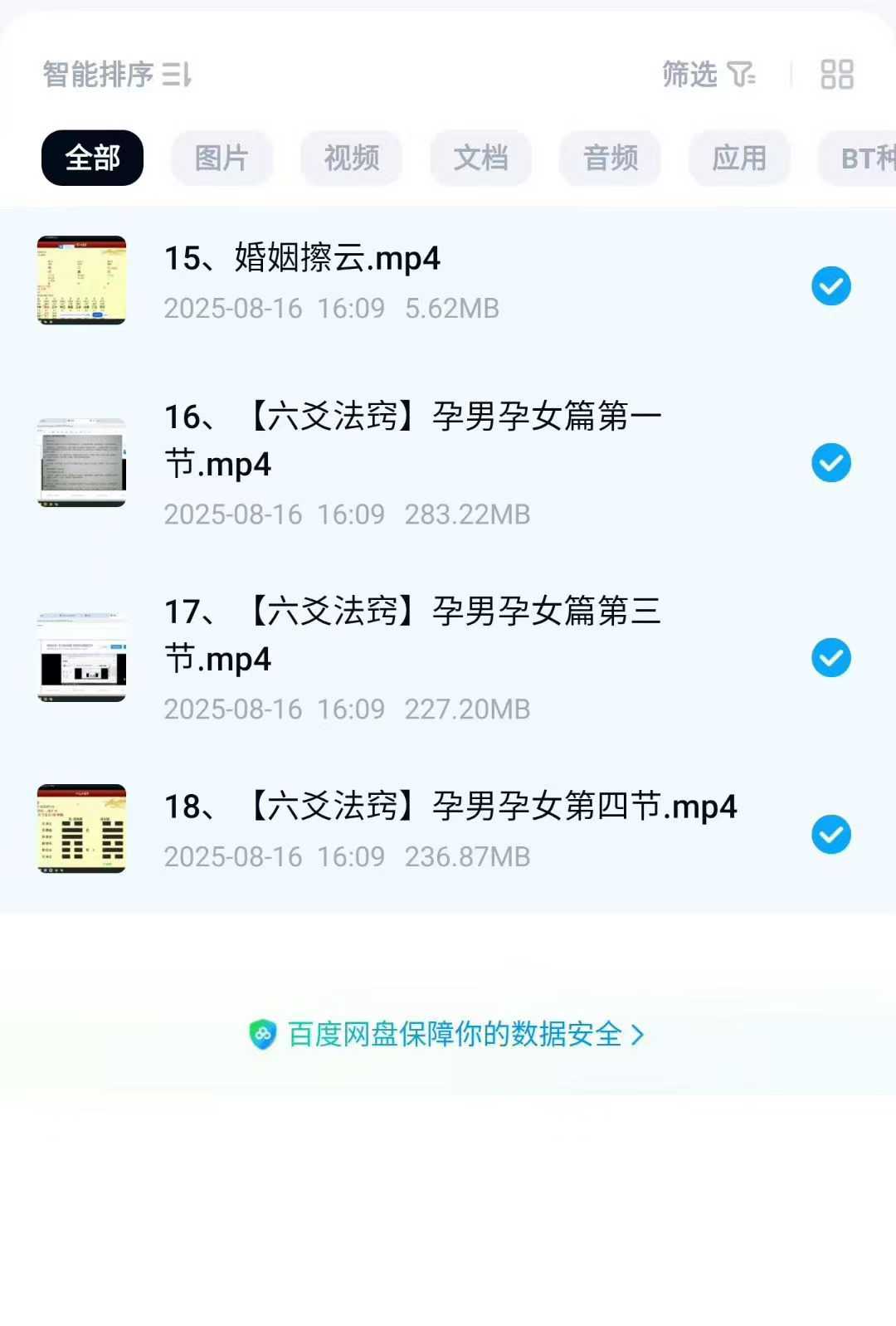896x1326 pixels.
Task: Switch to grid view layout
Action: coord(836,75)
